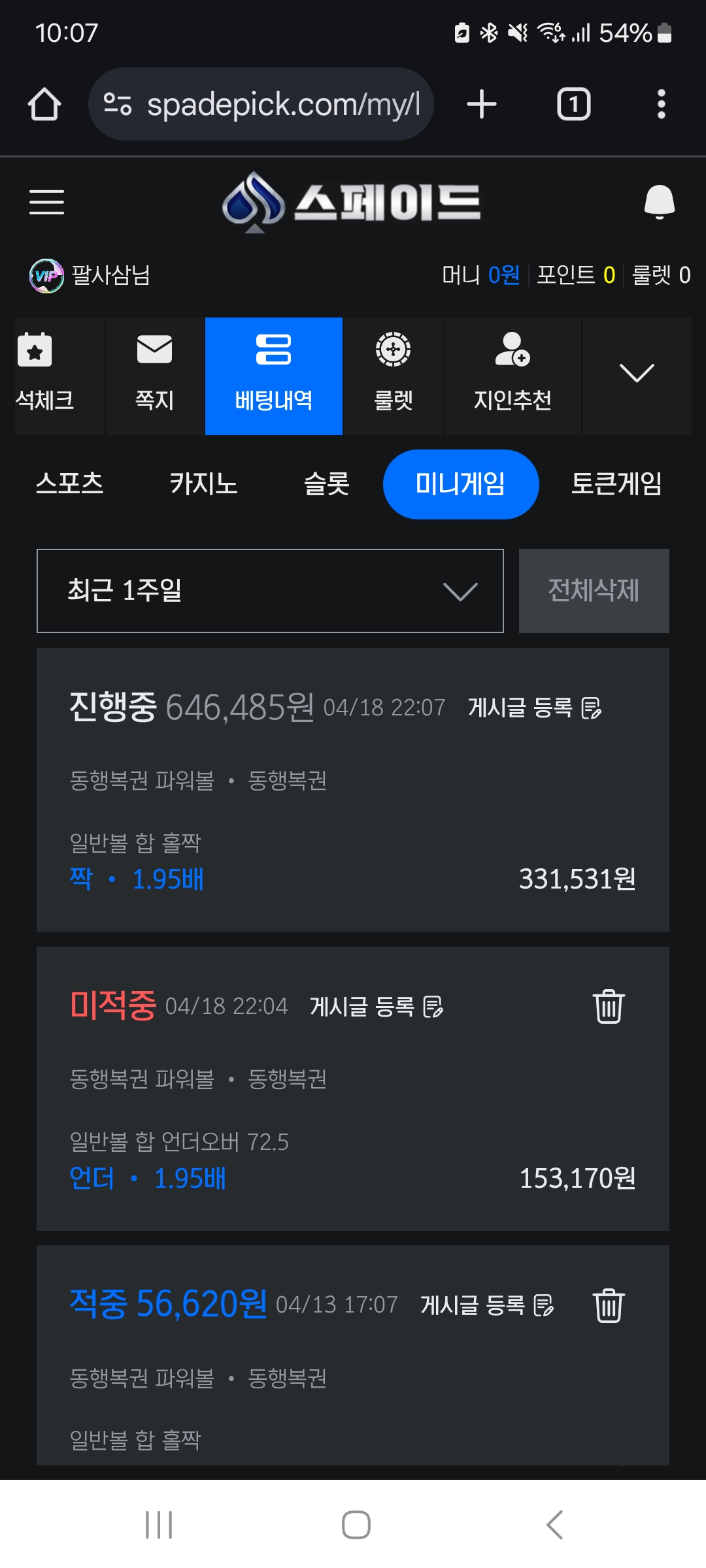Delete the 적중 56,620원 bet
706x1568 pixels.
[x=609, y=1305]
